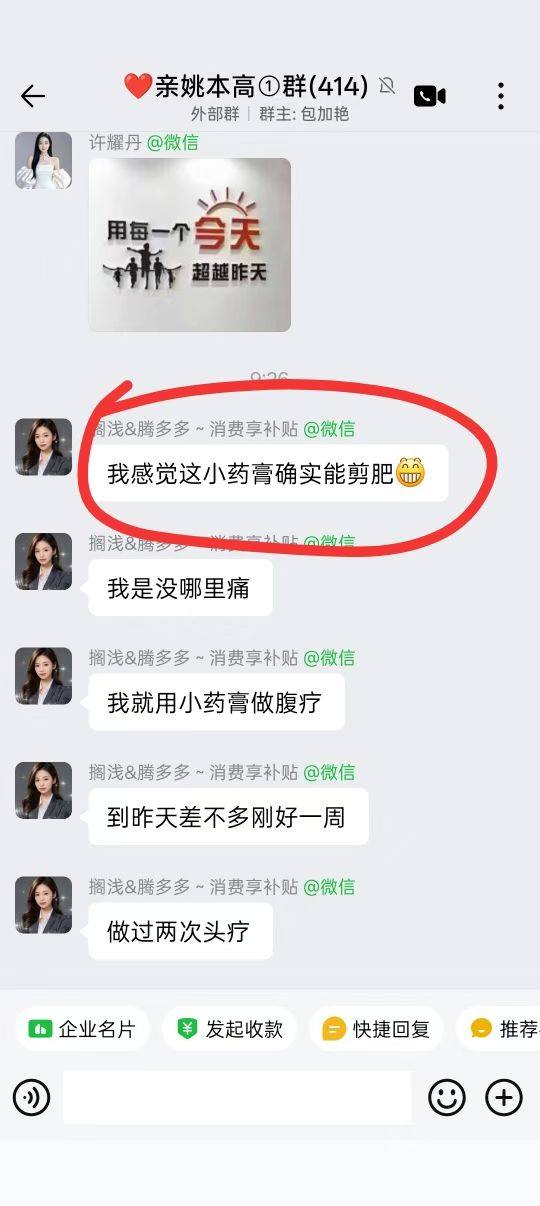540x1206 pixels.
Task: Select 发起收款 to request payment
Action: pos(230,1029)
